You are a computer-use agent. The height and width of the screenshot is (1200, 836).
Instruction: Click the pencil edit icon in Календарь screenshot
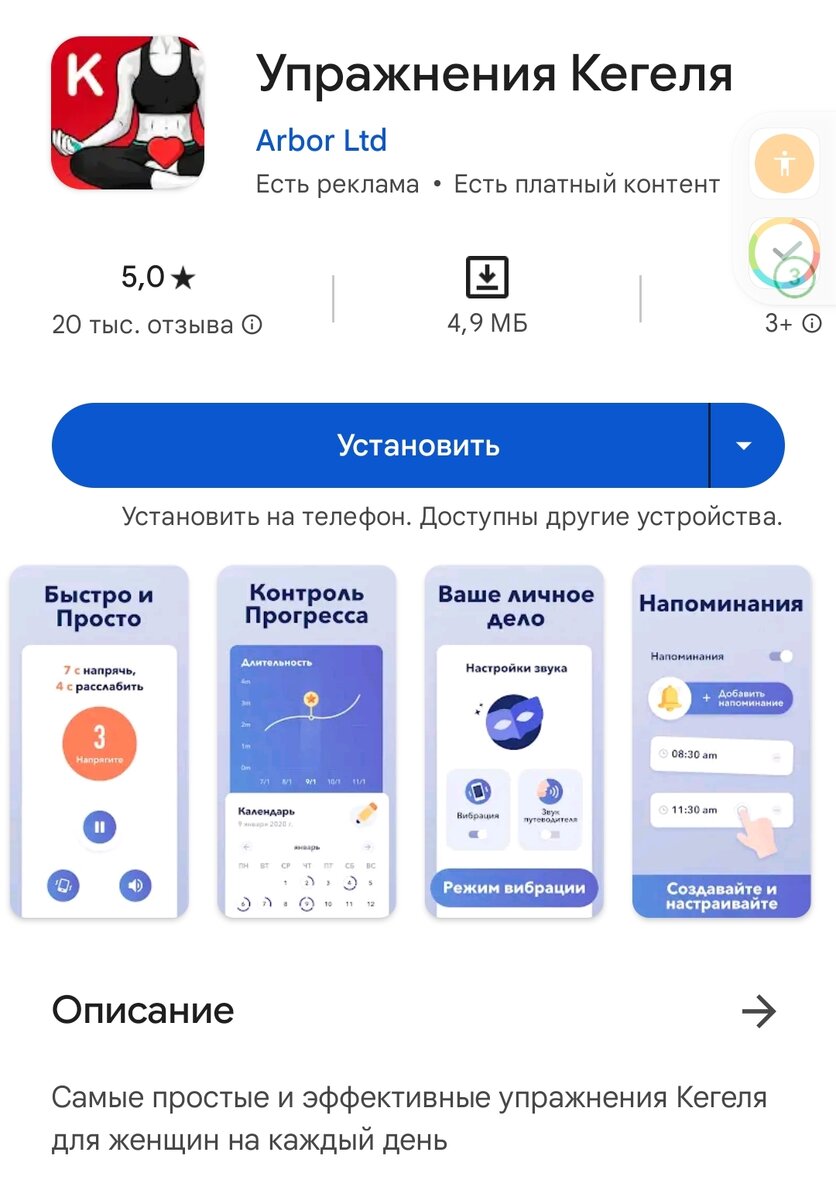point(367,811)
